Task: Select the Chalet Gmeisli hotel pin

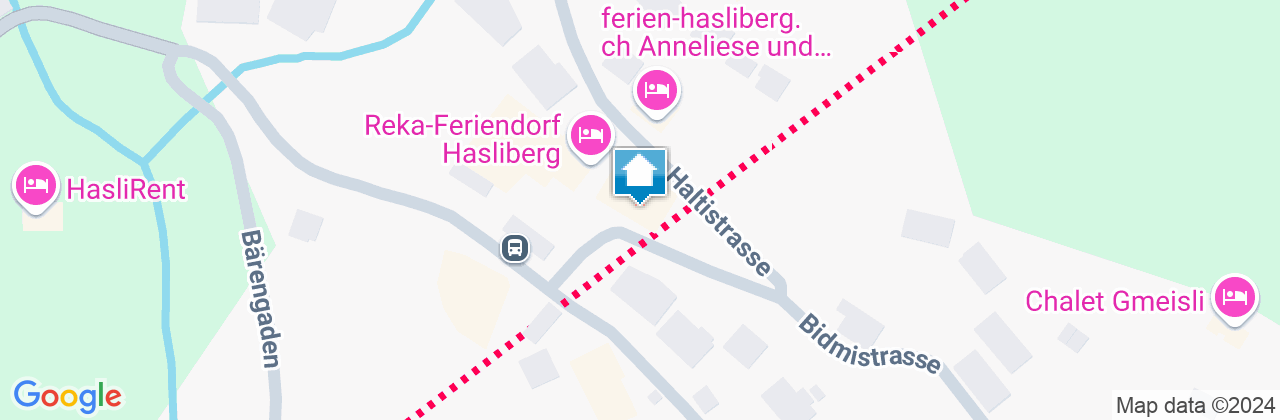Action: pyautogui.click(x=1234, y=297)
